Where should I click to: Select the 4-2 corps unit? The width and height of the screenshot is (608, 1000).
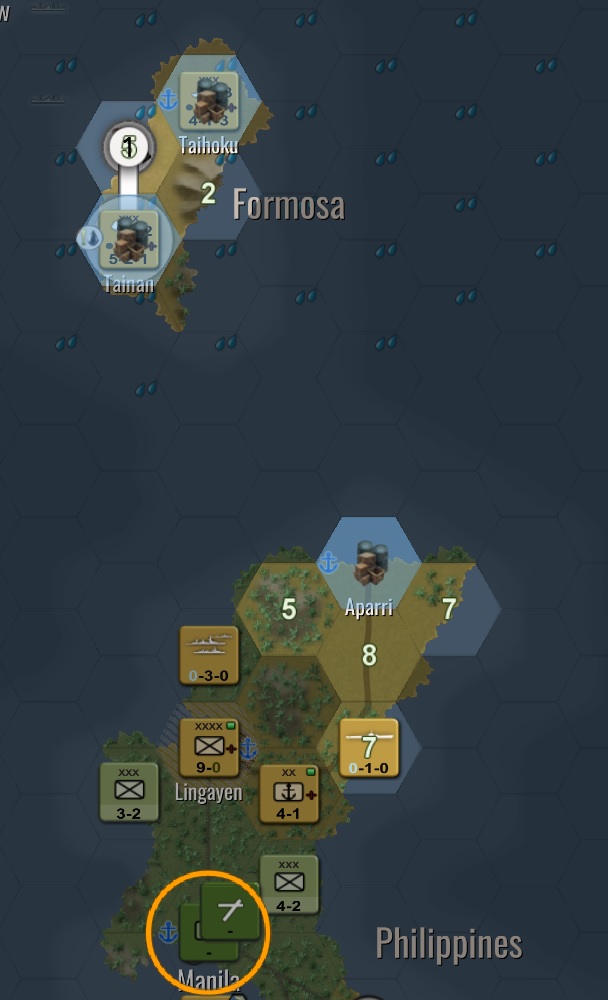(289, 884)
